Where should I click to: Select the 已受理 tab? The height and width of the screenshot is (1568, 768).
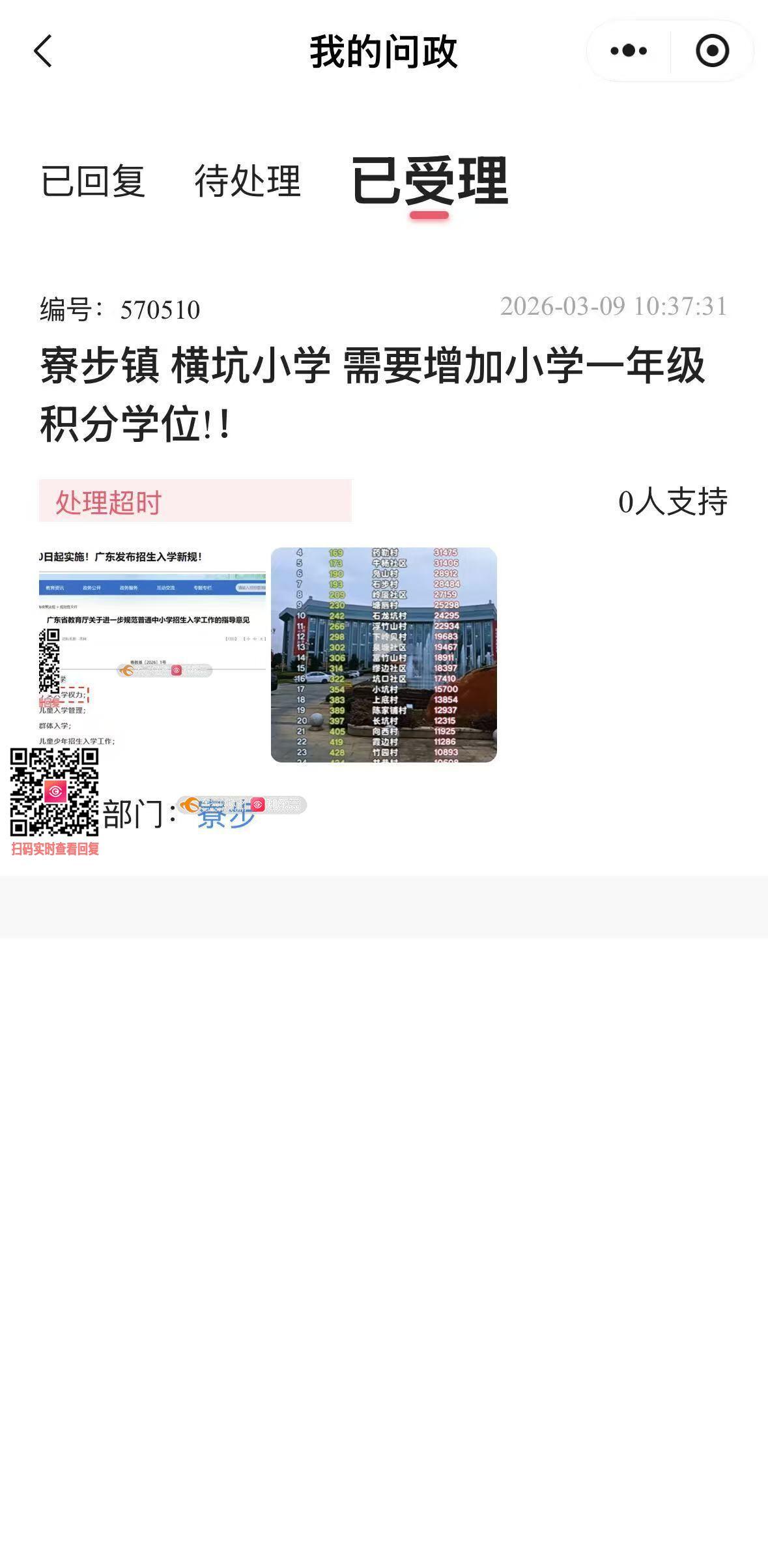[x=429, y=181]
